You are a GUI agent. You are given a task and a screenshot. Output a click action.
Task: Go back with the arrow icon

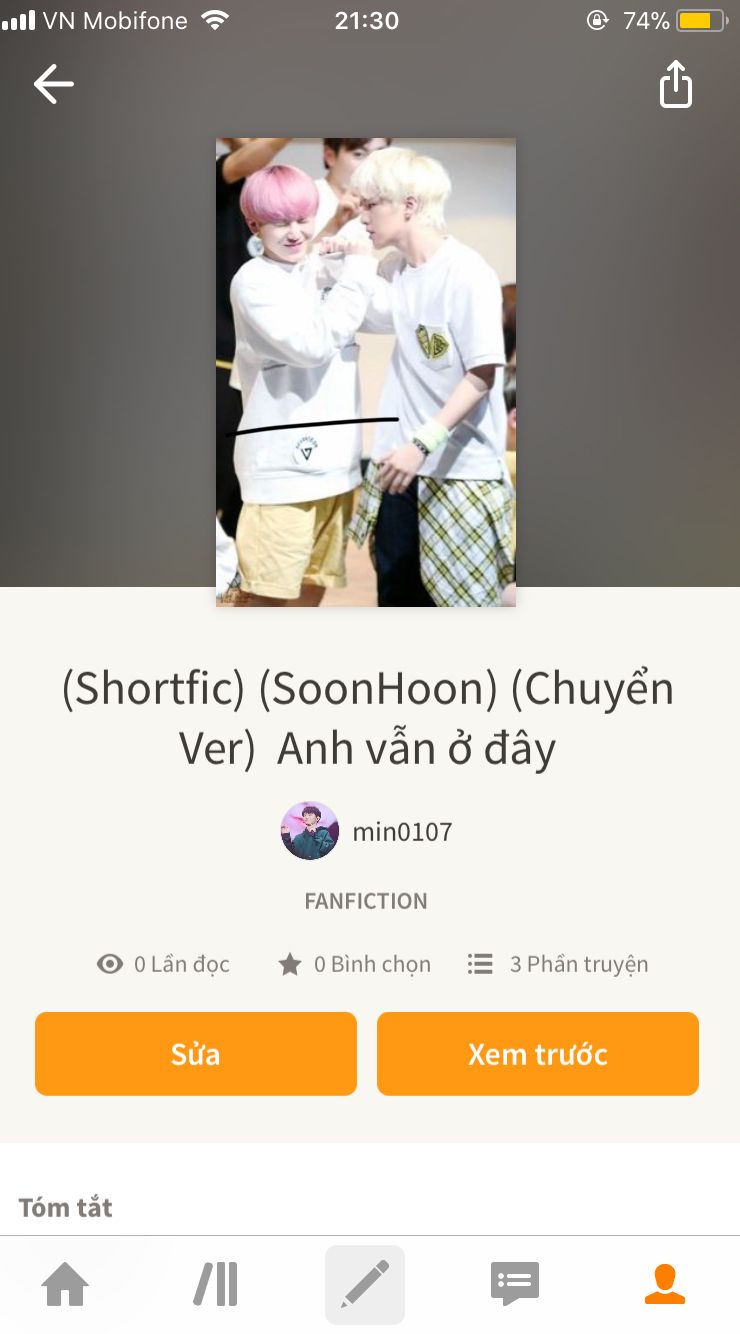point(54,85)
